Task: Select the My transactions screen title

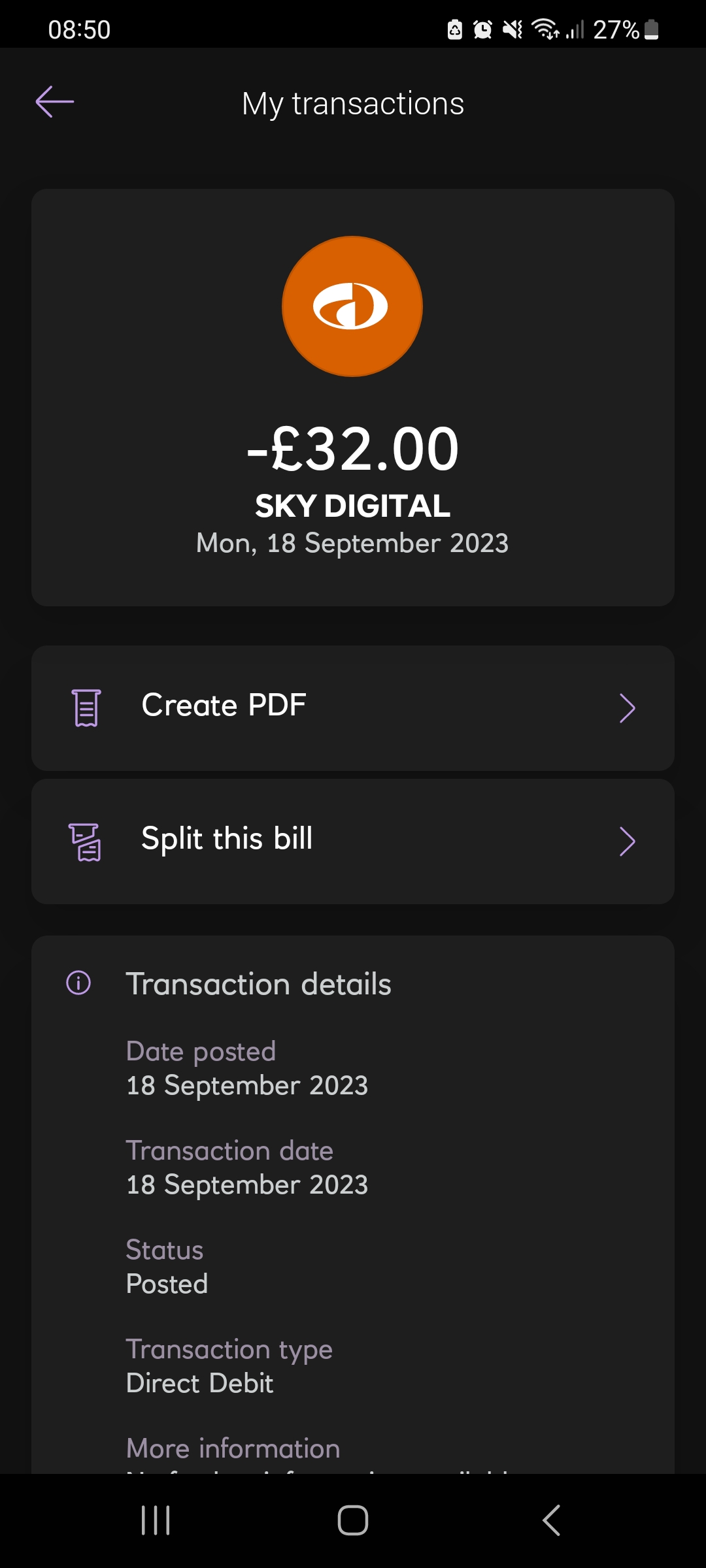Action: [x=352, y=103]
